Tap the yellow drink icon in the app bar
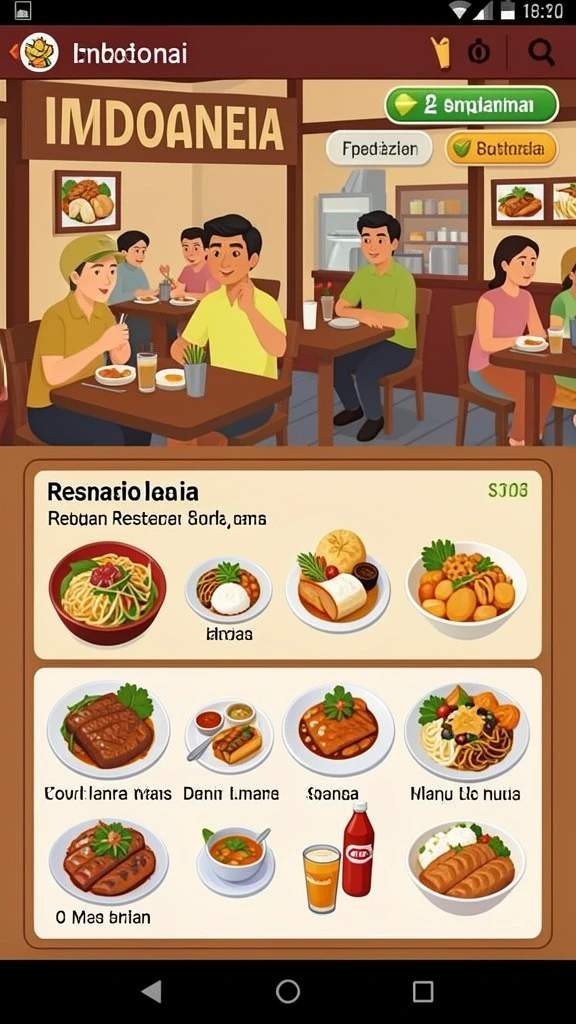 click(441, 52)
